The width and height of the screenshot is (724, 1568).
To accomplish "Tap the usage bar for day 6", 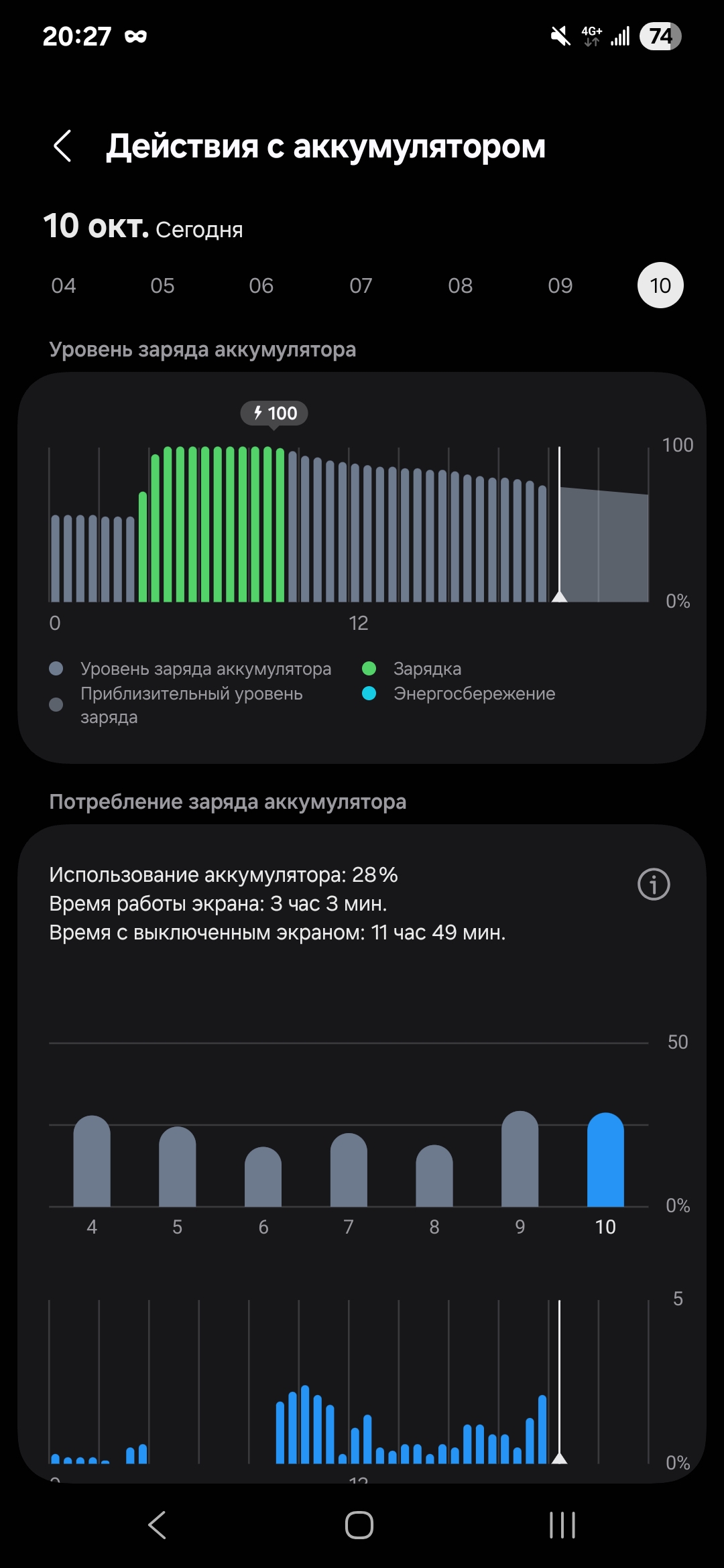I will pyautogui.click(x=263, y=1177).
